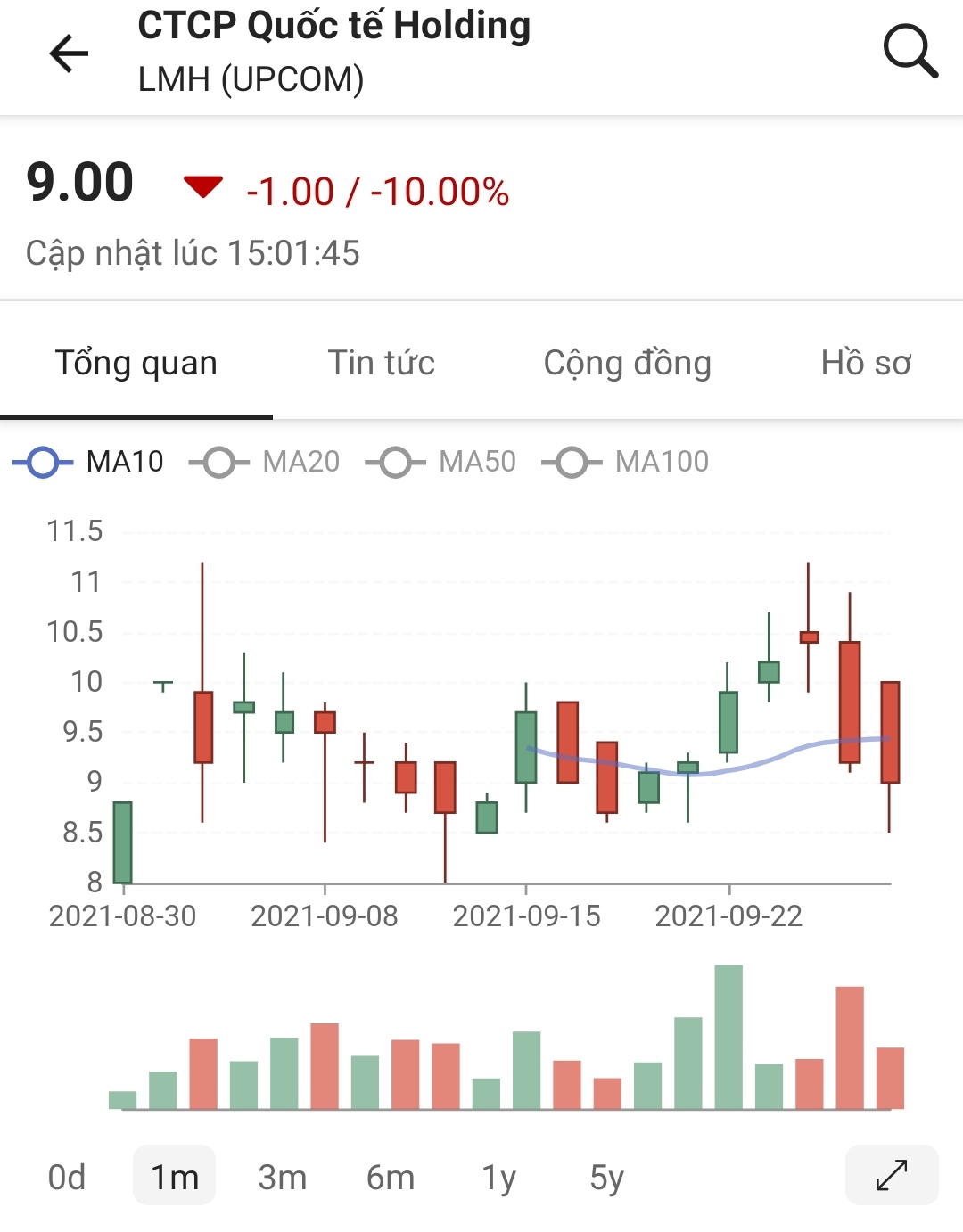Image resolution: width=963 pixels, height=1232 pixels.
Task: Show the MA50 moving average line
Action: pos(441,462)
